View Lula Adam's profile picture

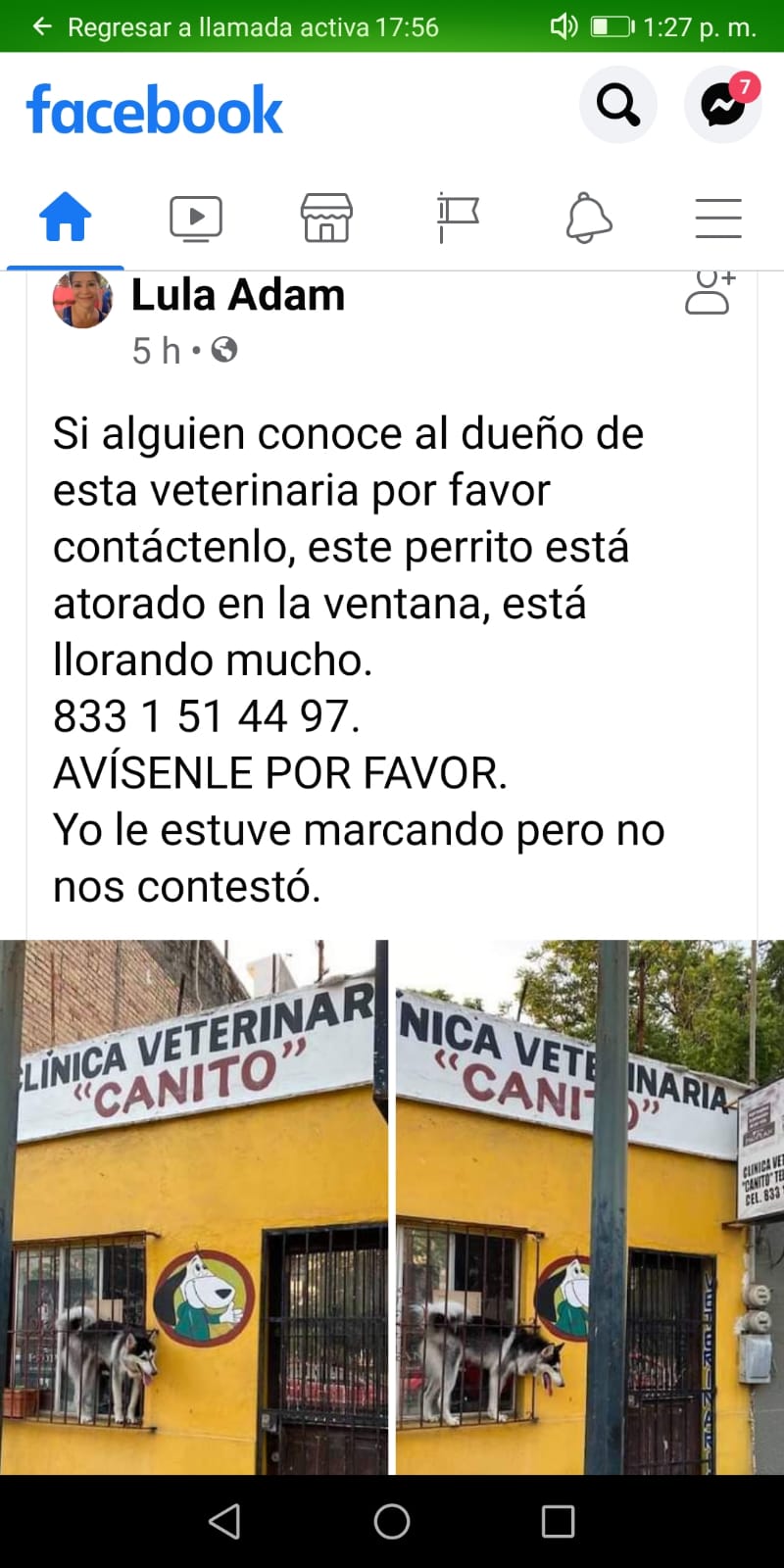tap(82, 299)
